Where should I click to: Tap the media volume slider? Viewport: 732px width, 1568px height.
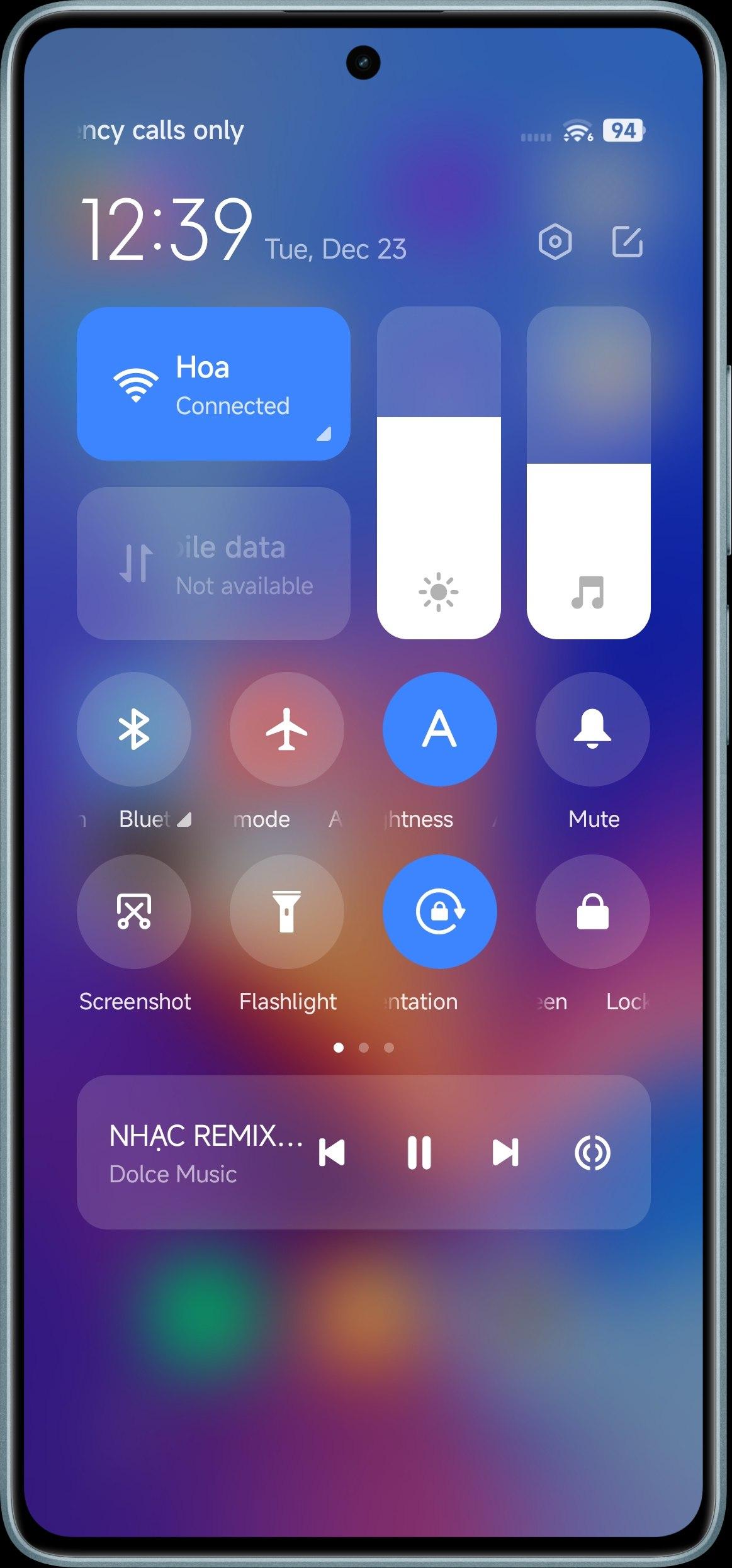point(588,473)
